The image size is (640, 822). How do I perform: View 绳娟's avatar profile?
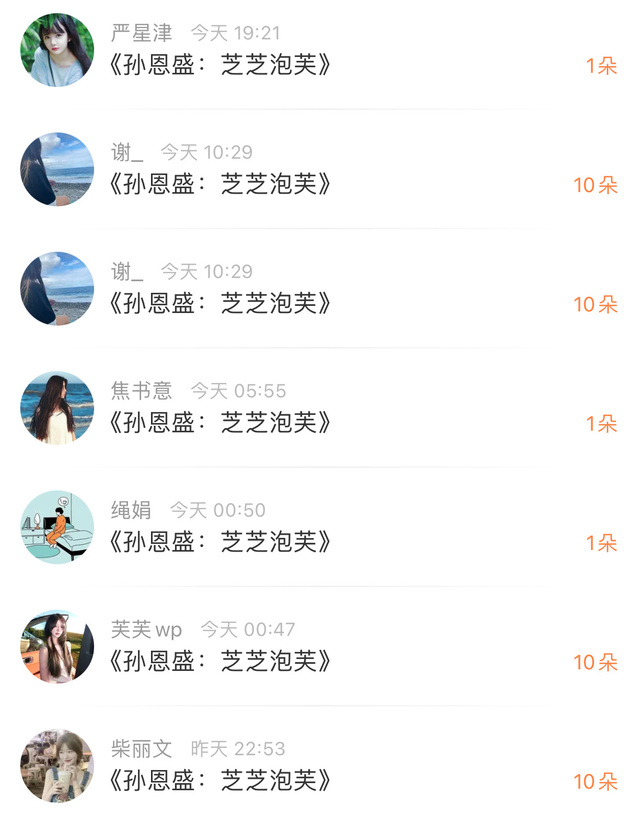point(57,527)
